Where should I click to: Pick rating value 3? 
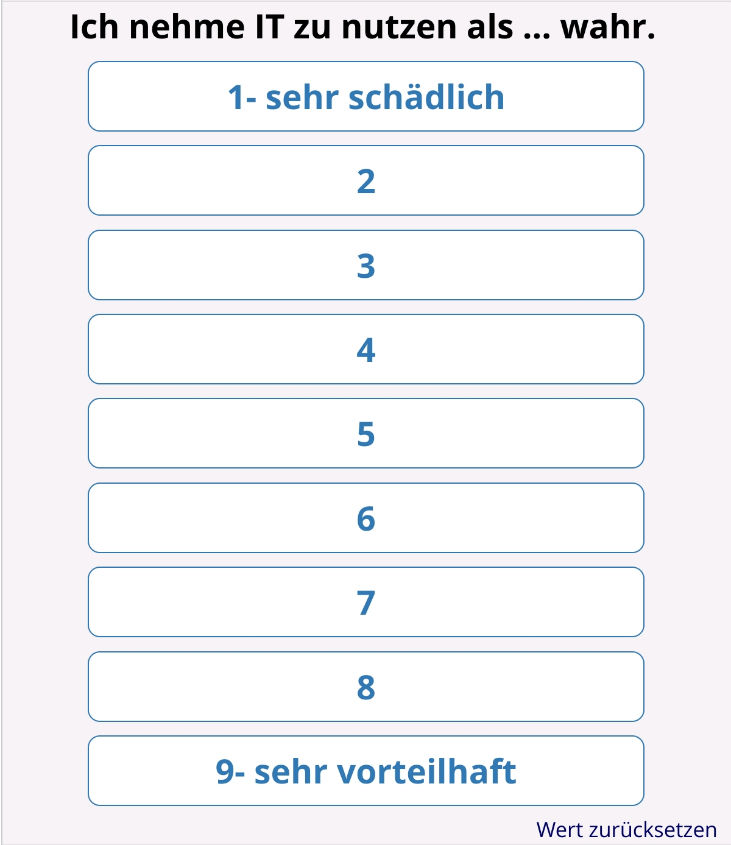pos(366,265)
